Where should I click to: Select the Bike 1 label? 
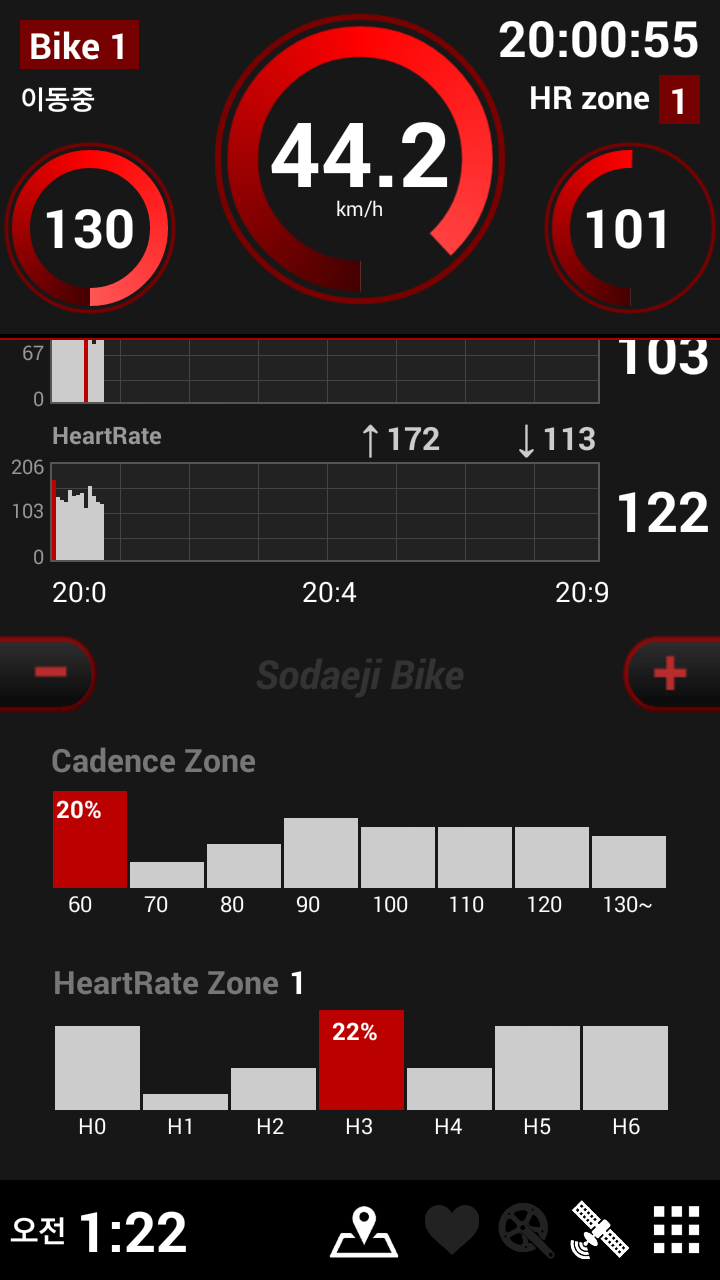pyautogui.click(x=79, y=45)
